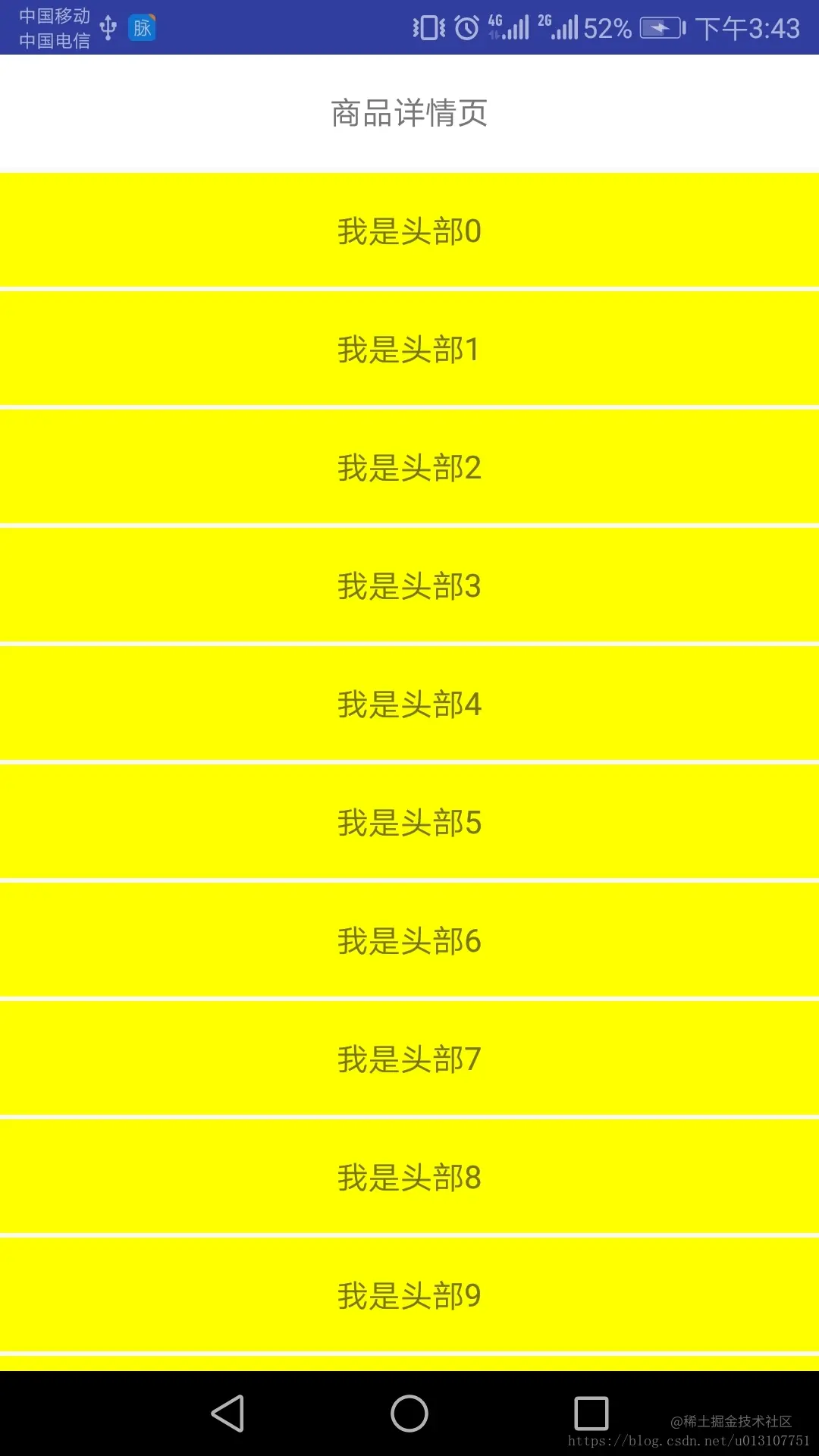Open the list item 我是头部1

(409, 349)
